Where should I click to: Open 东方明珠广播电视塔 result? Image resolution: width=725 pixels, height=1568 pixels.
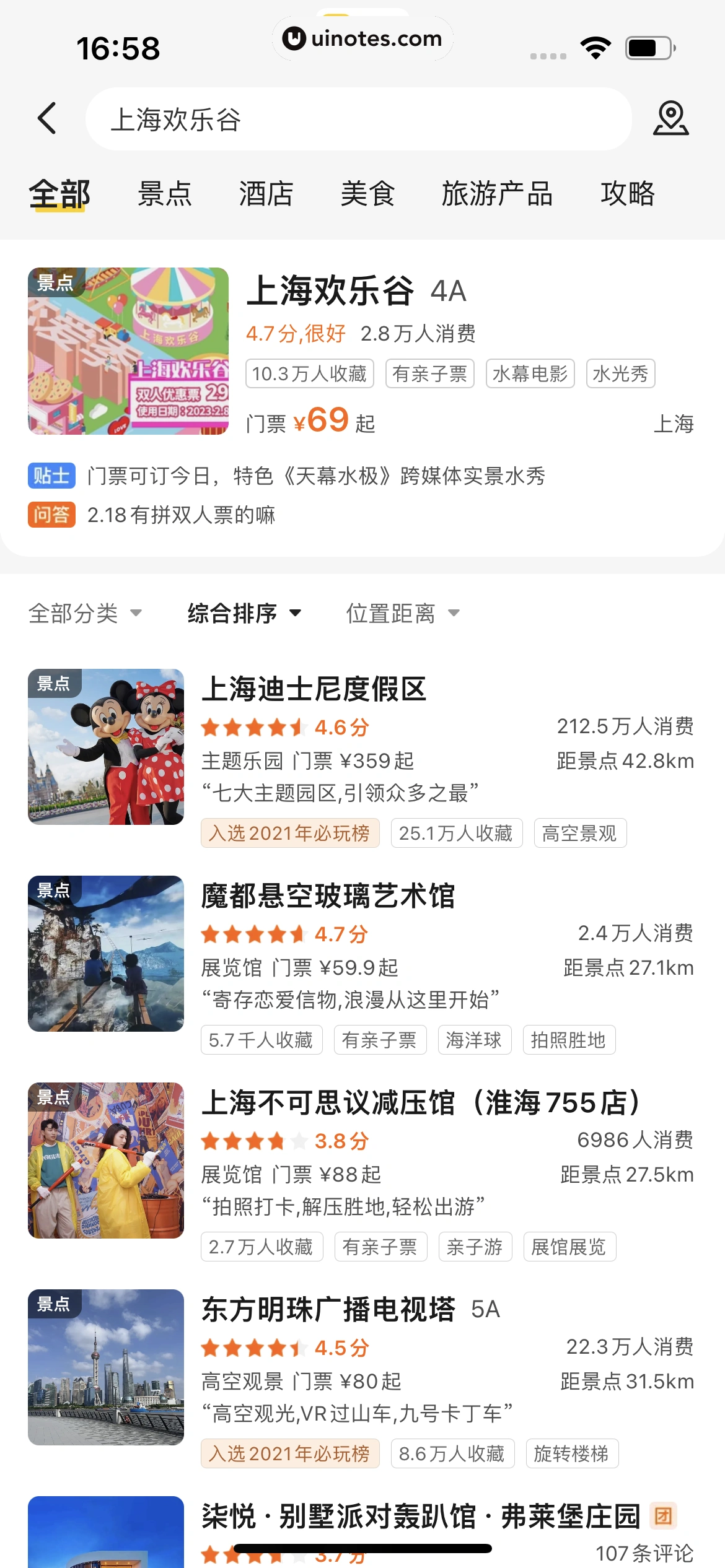328,1310
